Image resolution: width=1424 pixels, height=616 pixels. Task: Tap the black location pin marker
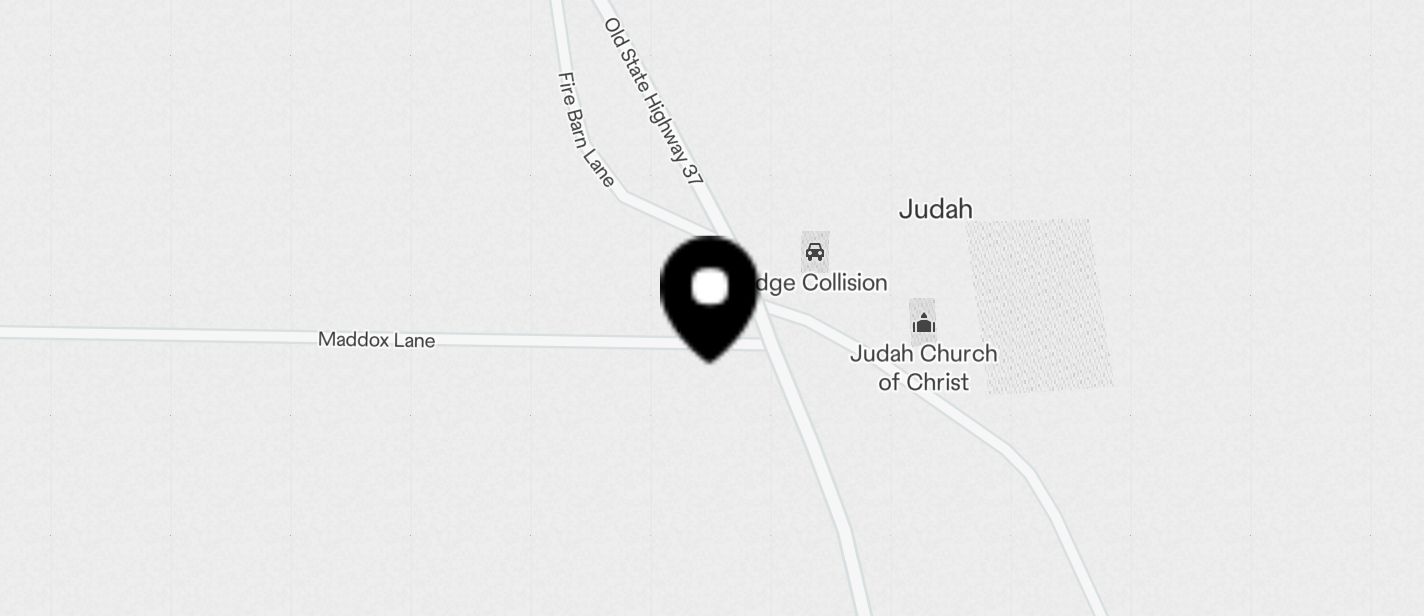point(709,292)
